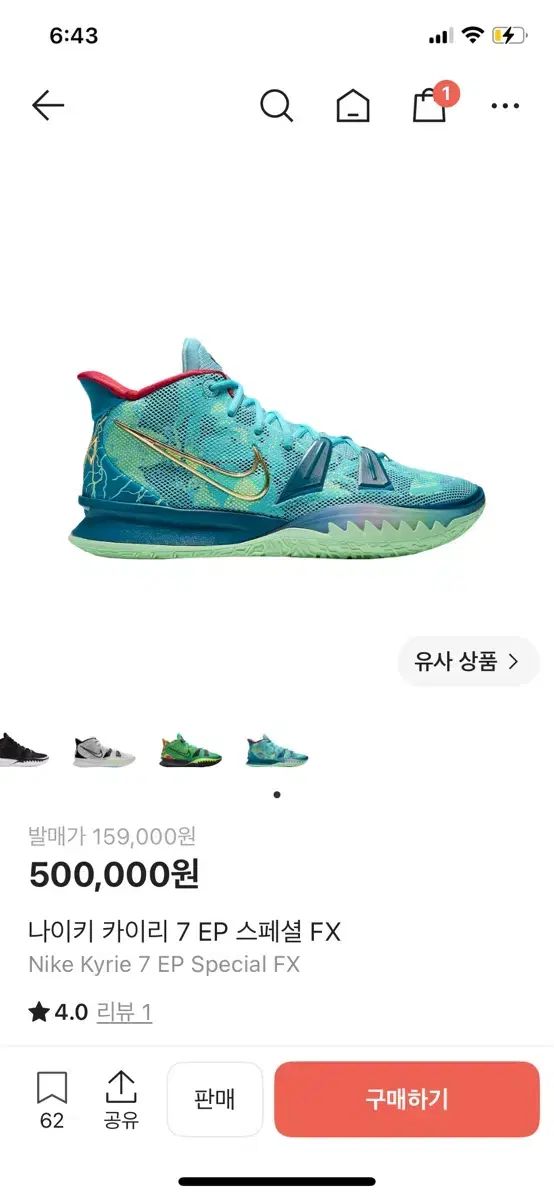This screenshot has width=554, height=1200.
Task: Go back using the arrow icon
Action: 47,105
